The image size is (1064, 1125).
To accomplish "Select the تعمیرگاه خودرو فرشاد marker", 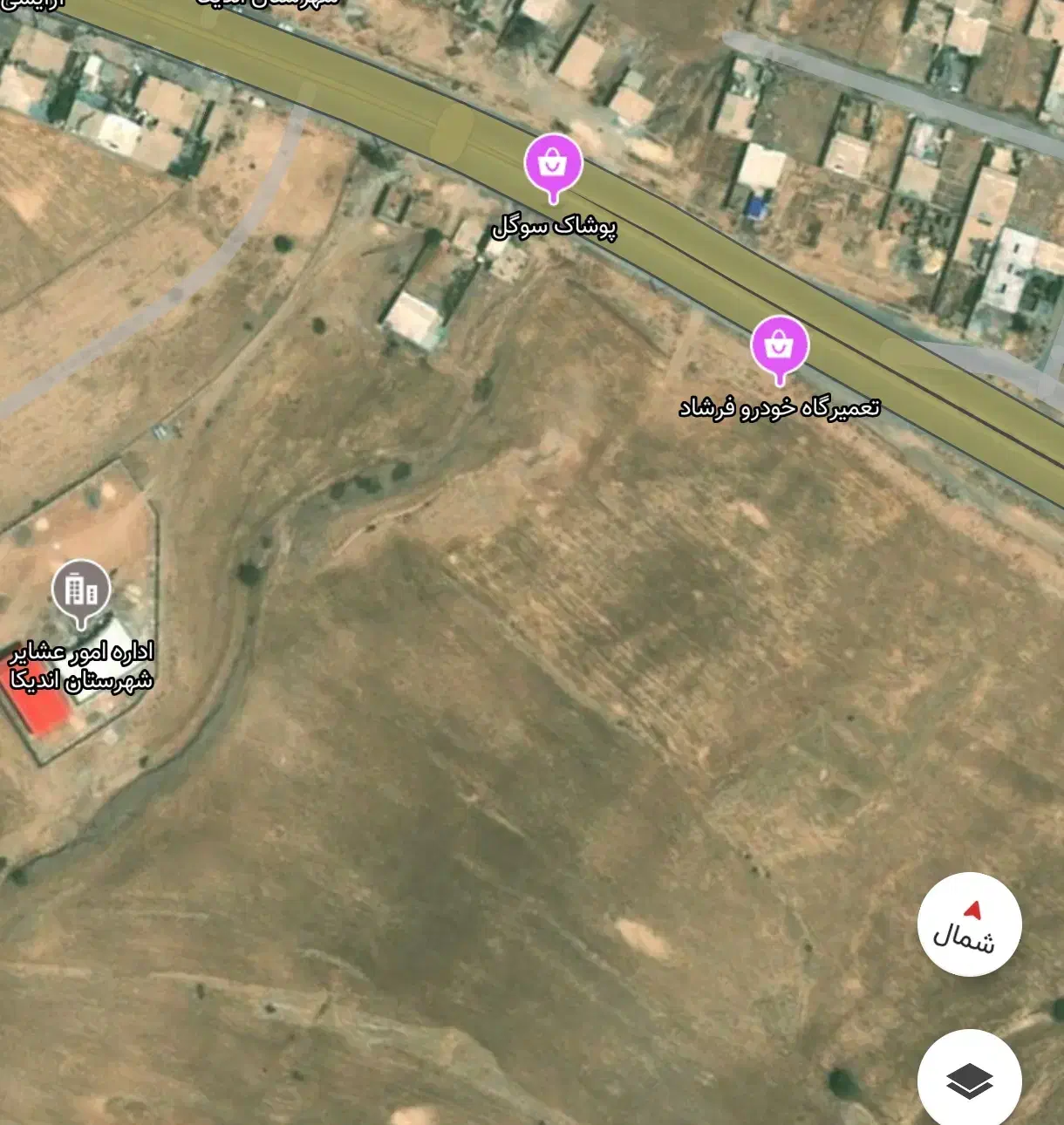I will pos(780,347).
